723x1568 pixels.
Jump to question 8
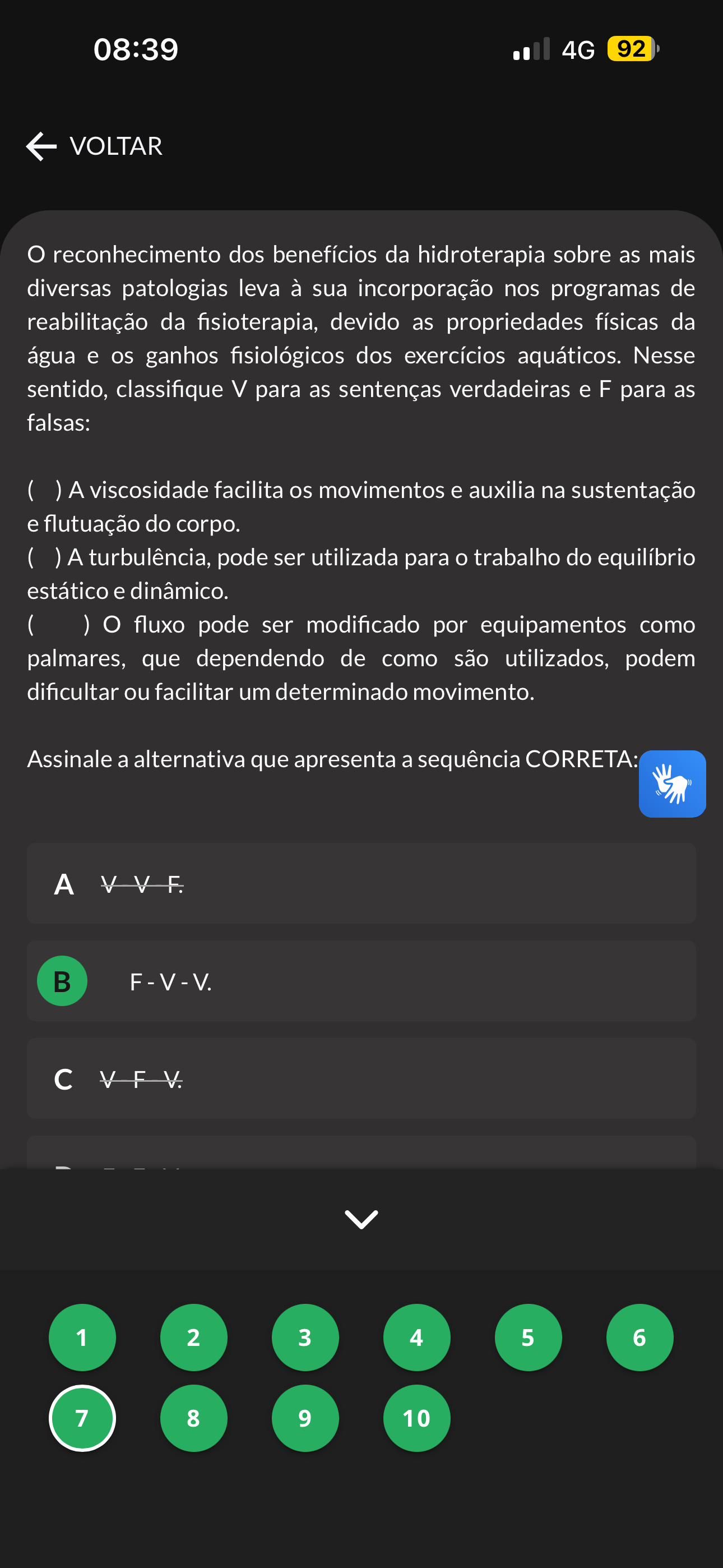193,1418
